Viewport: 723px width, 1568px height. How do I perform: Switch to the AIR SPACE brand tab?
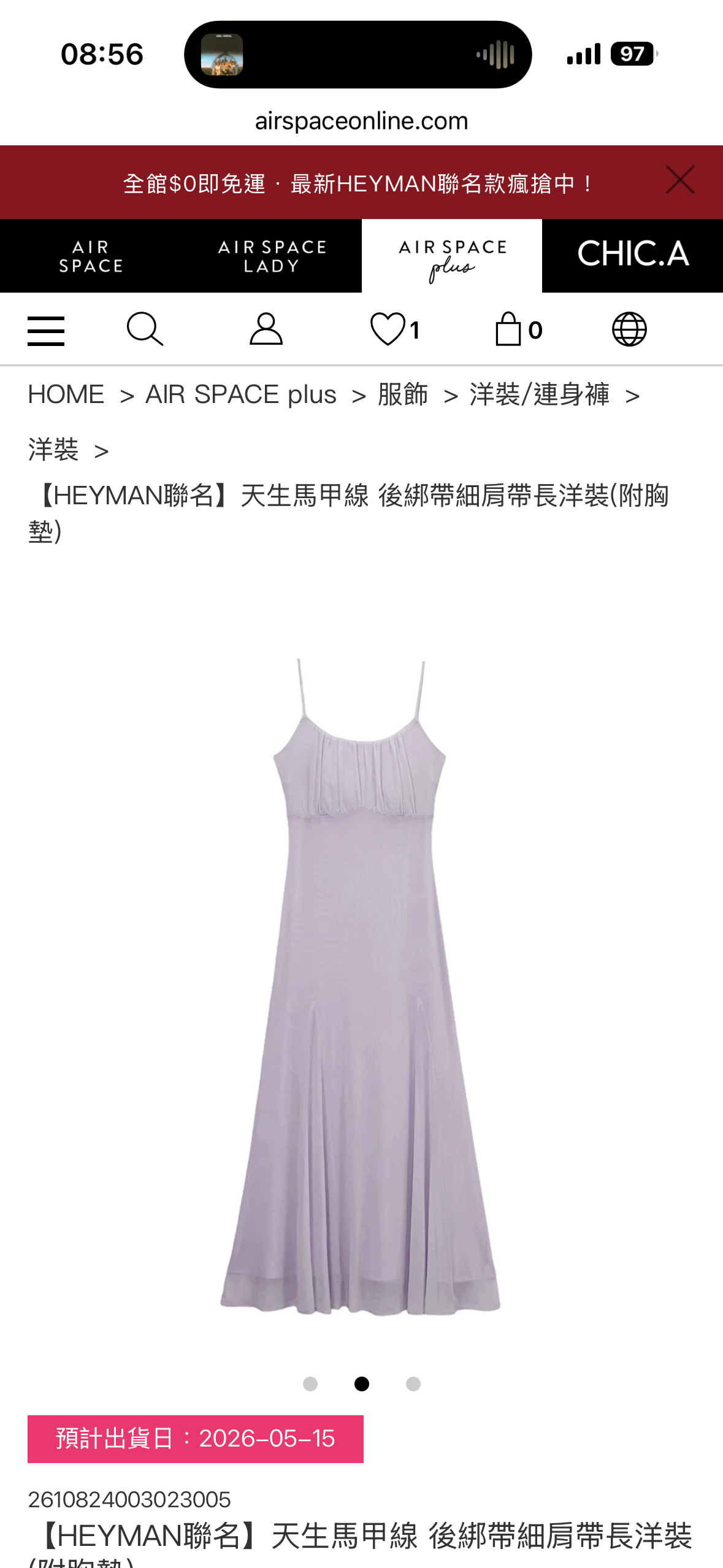(91, 256)
